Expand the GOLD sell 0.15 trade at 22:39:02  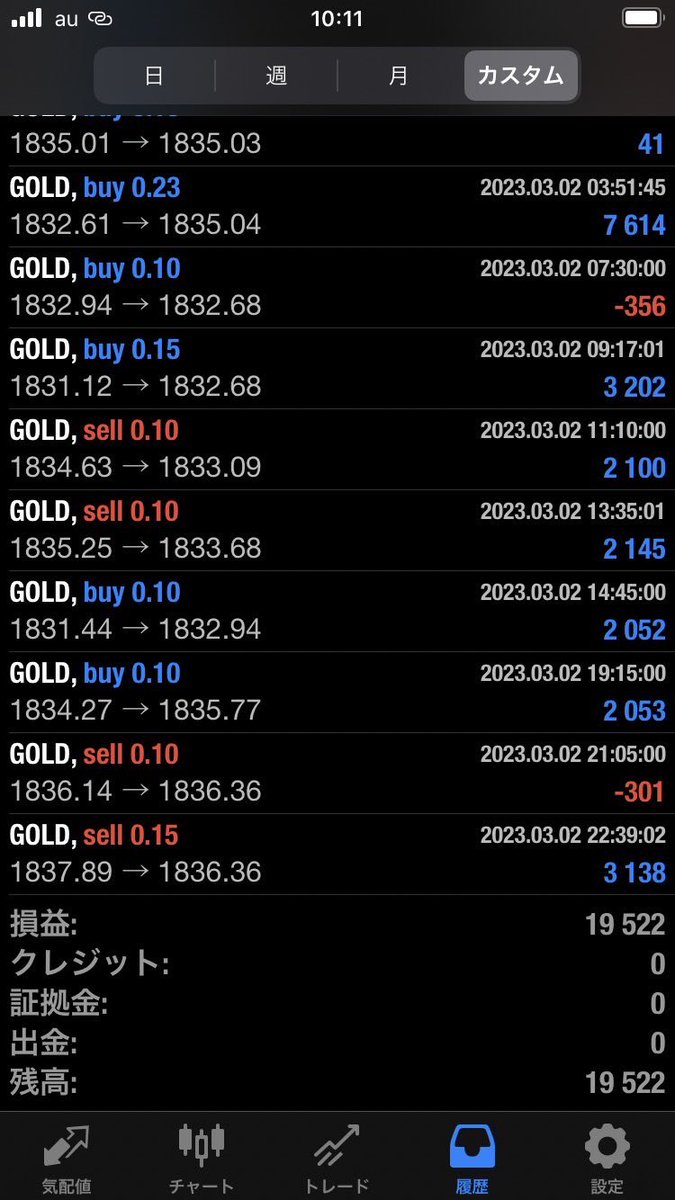pyautogui.click(x=337, y=854)
